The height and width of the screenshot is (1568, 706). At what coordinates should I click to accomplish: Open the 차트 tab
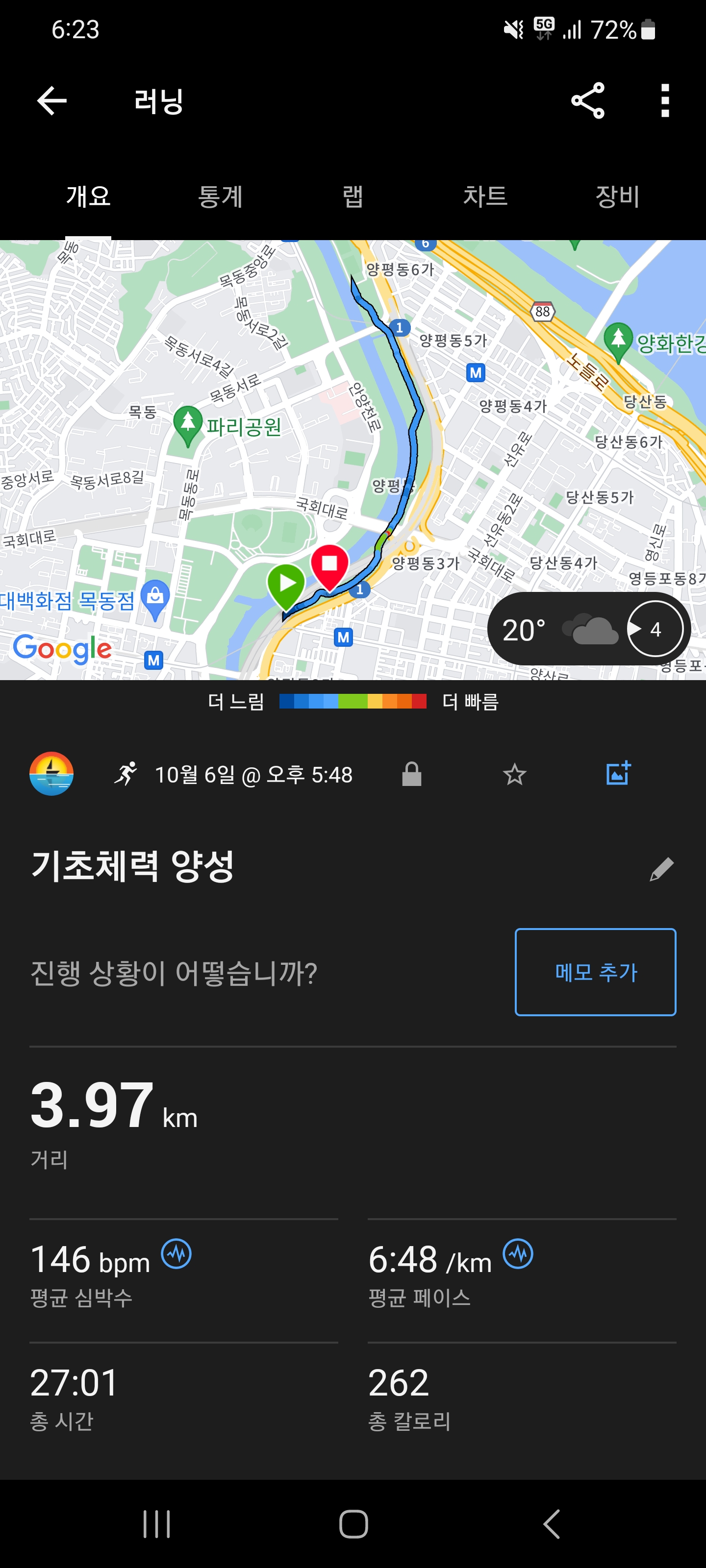[485, 196]
